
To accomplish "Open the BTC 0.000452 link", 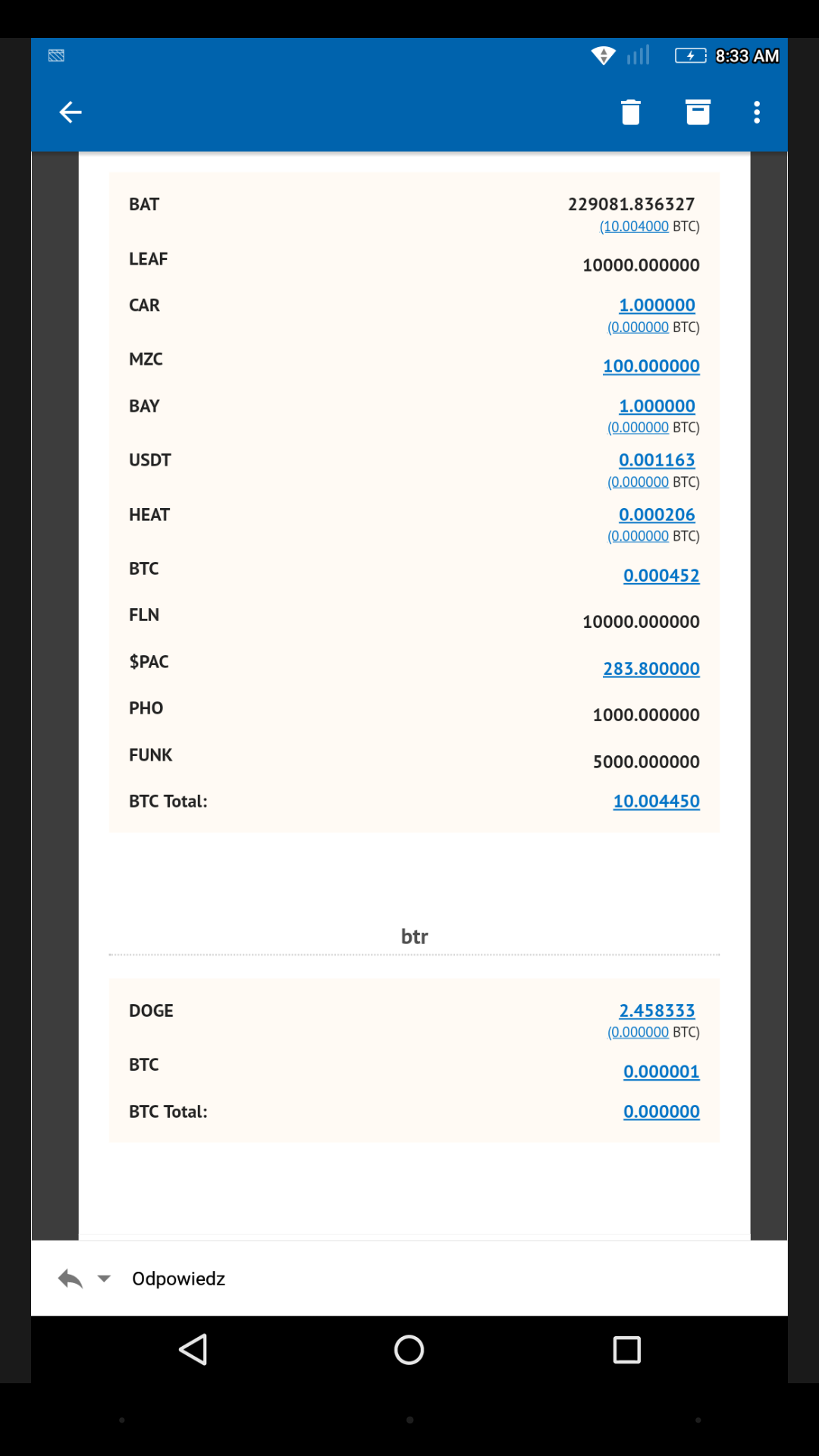I will pyautogui.click(x=661, y=576).
